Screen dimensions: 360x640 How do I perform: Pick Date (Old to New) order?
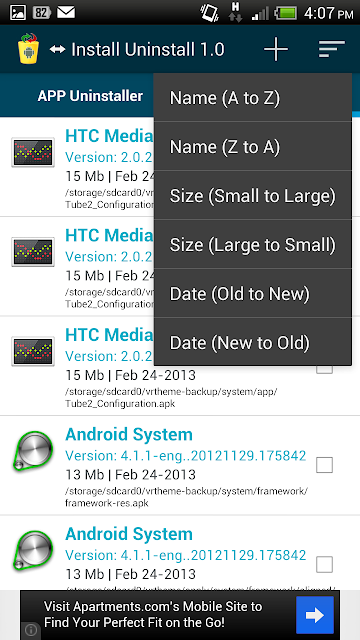click(253, 293)
